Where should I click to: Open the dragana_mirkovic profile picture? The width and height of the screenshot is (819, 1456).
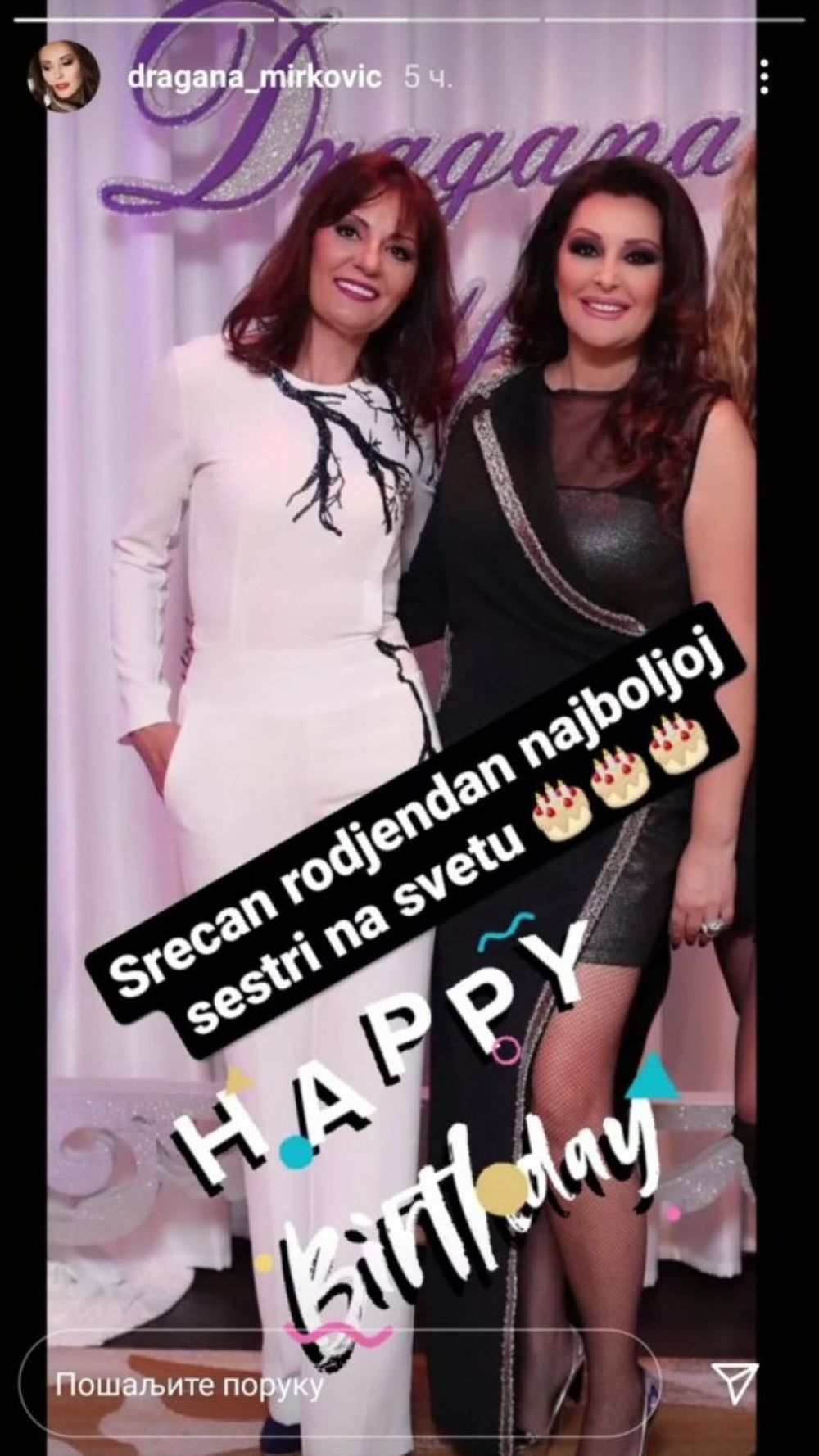click(65, 78)
